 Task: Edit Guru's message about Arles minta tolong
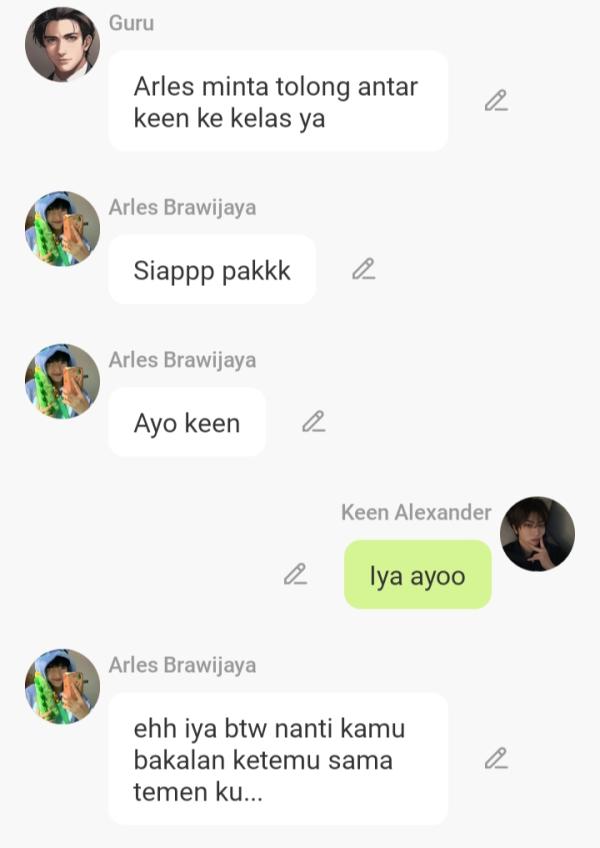[496, 101]
